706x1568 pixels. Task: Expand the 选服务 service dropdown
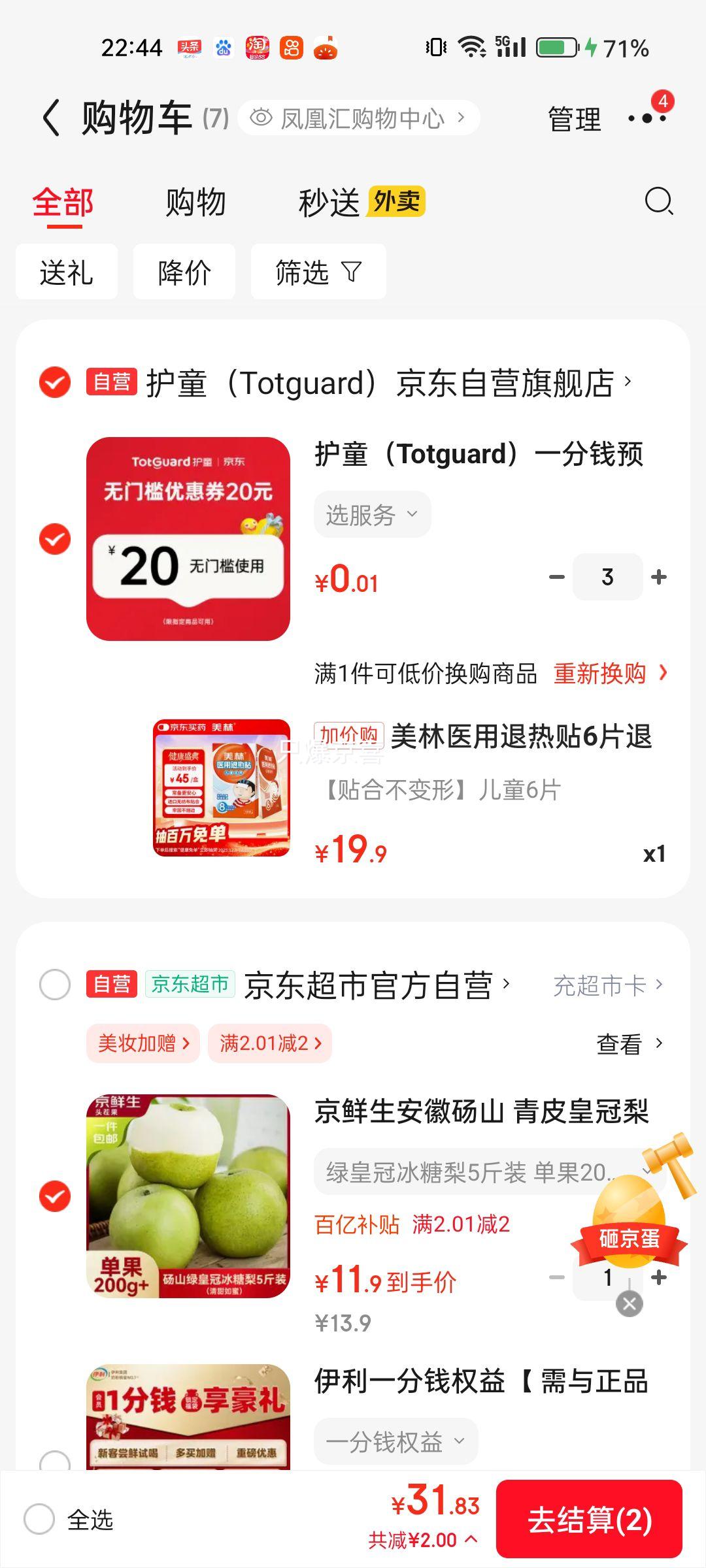(x=371, y=515)
